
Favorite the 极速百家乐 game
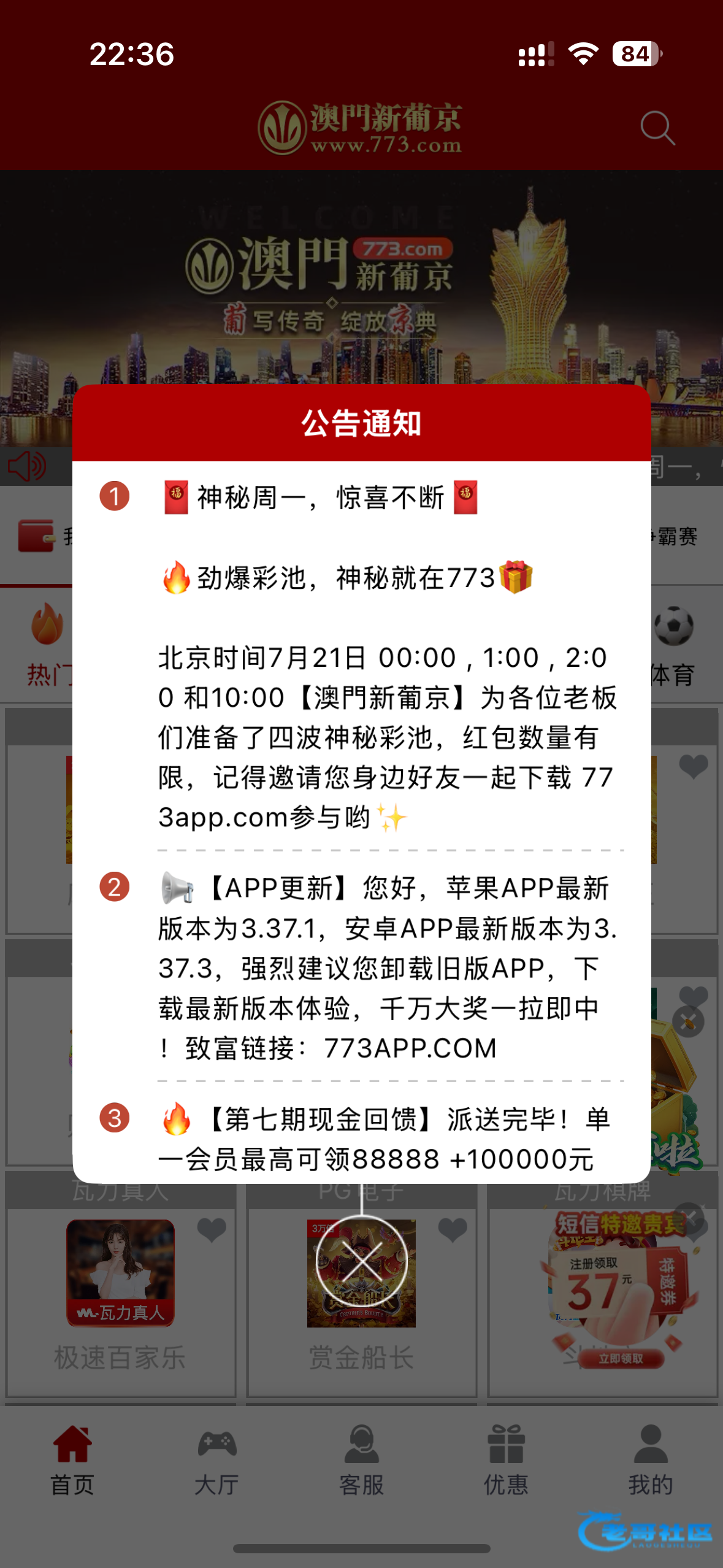[x=212, y=1229]
